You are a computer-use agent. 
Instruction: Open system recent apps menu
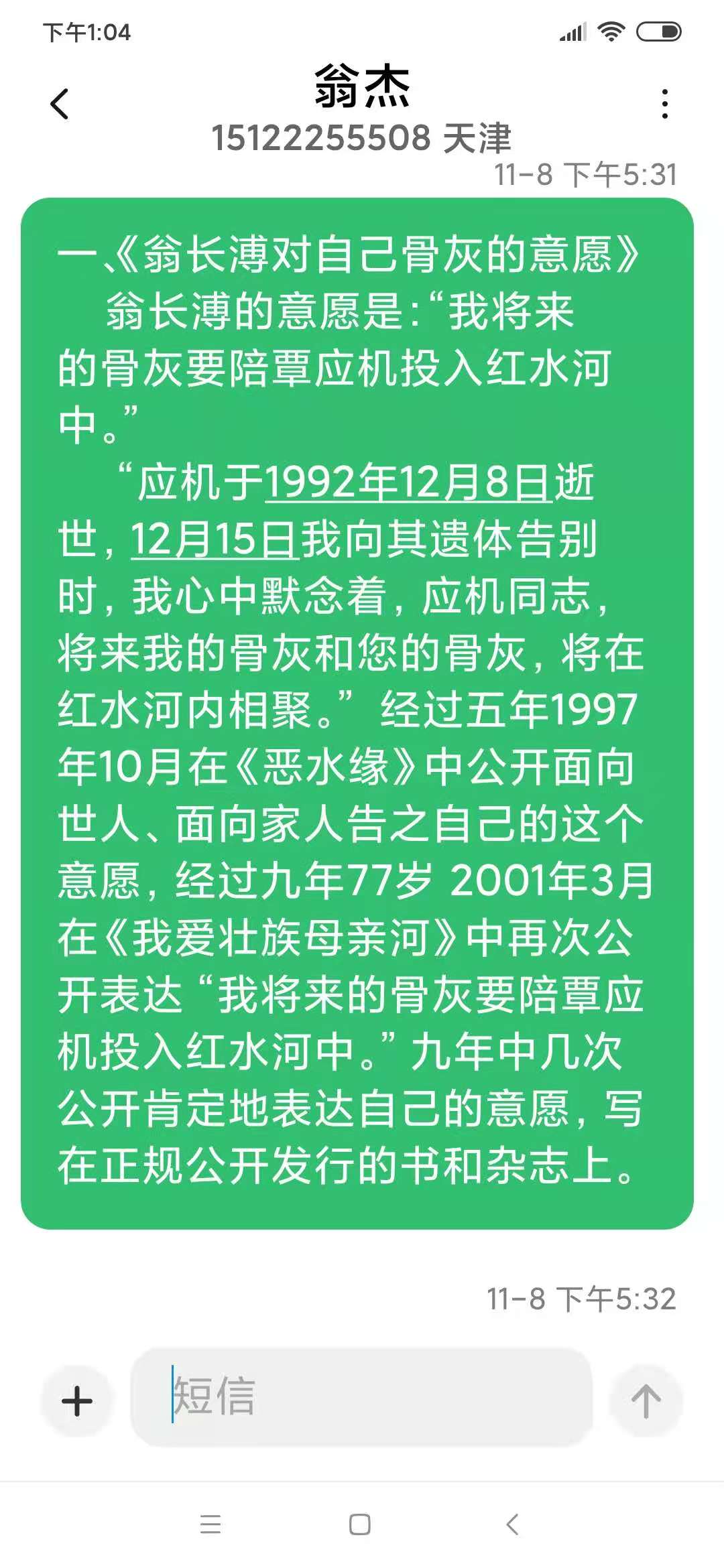[x=210, y=1524]
